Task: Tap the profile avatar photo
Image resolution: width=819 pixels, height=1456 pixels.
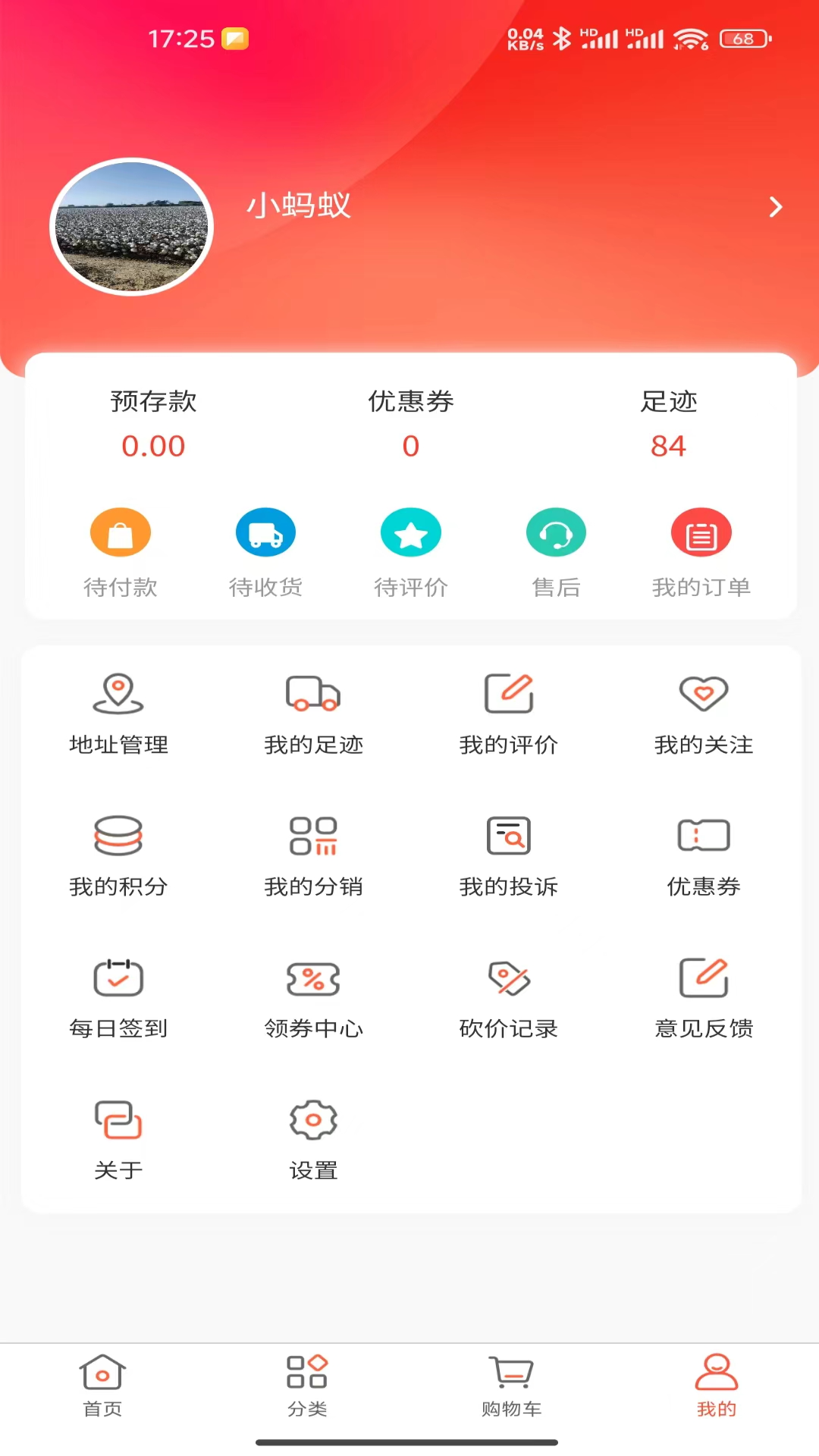Action: 131,227
